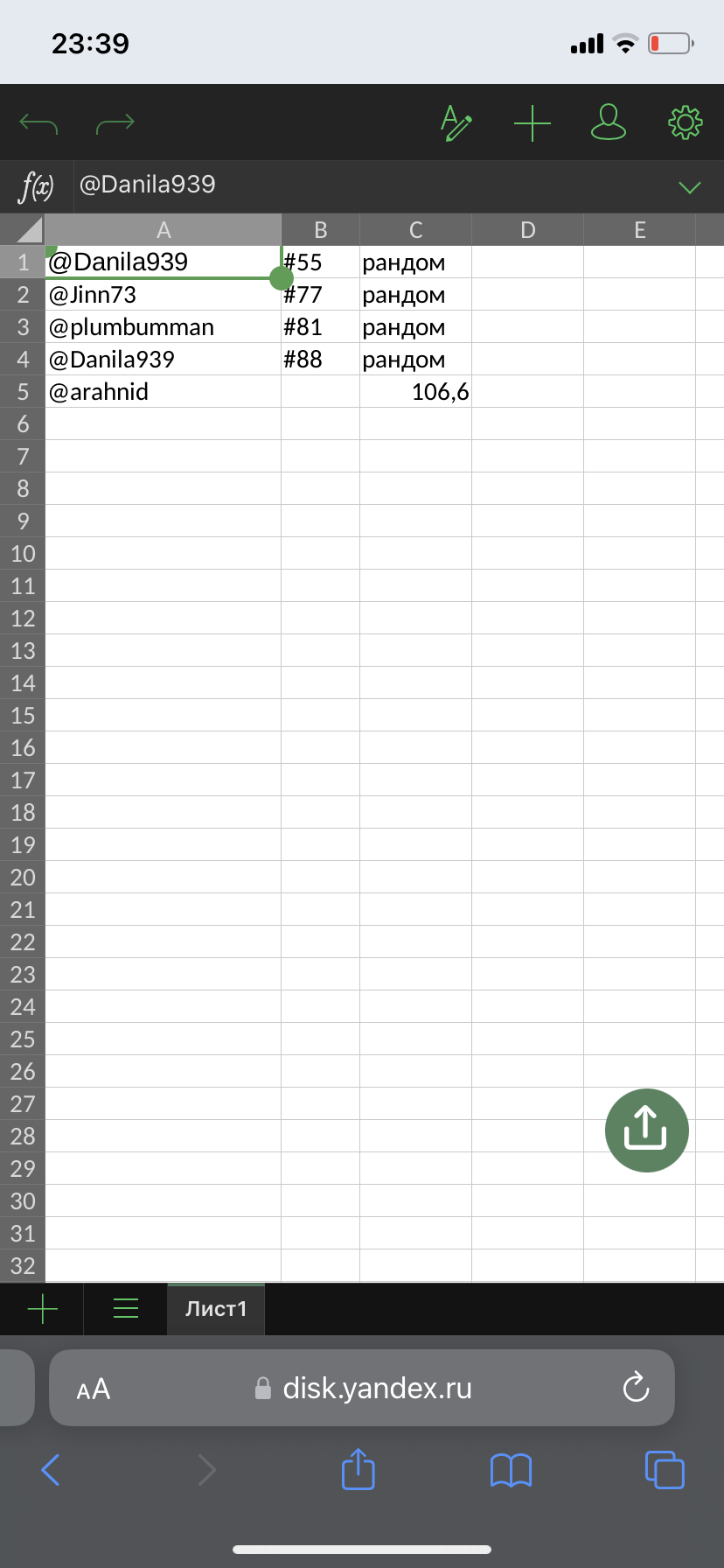Go back in Safari
Image resolution: width=724 pixels, height=1568 pixels.
pyautogui.click(x=51, y=1470)
